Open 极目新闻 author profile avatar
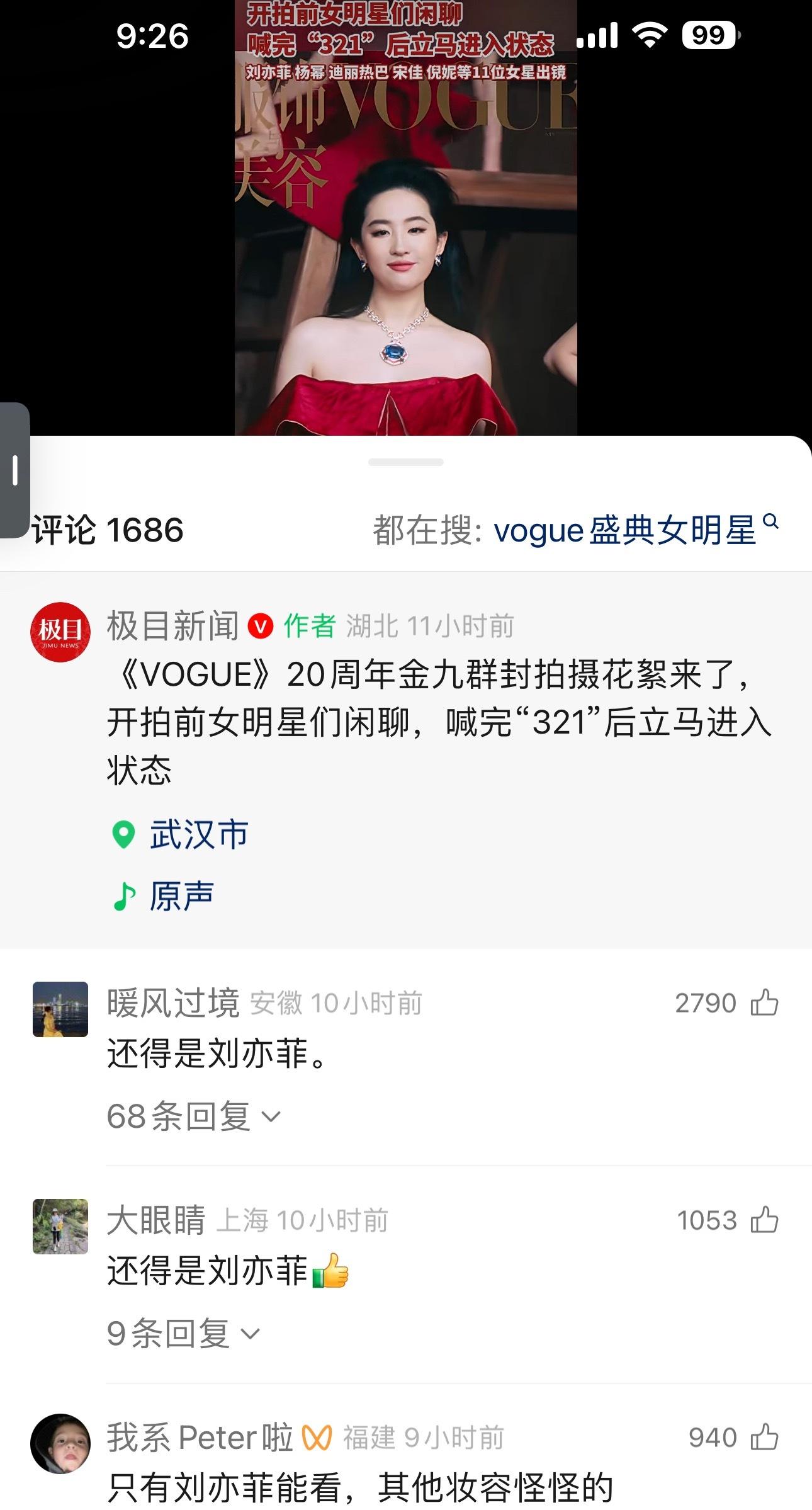 [60, 632]
